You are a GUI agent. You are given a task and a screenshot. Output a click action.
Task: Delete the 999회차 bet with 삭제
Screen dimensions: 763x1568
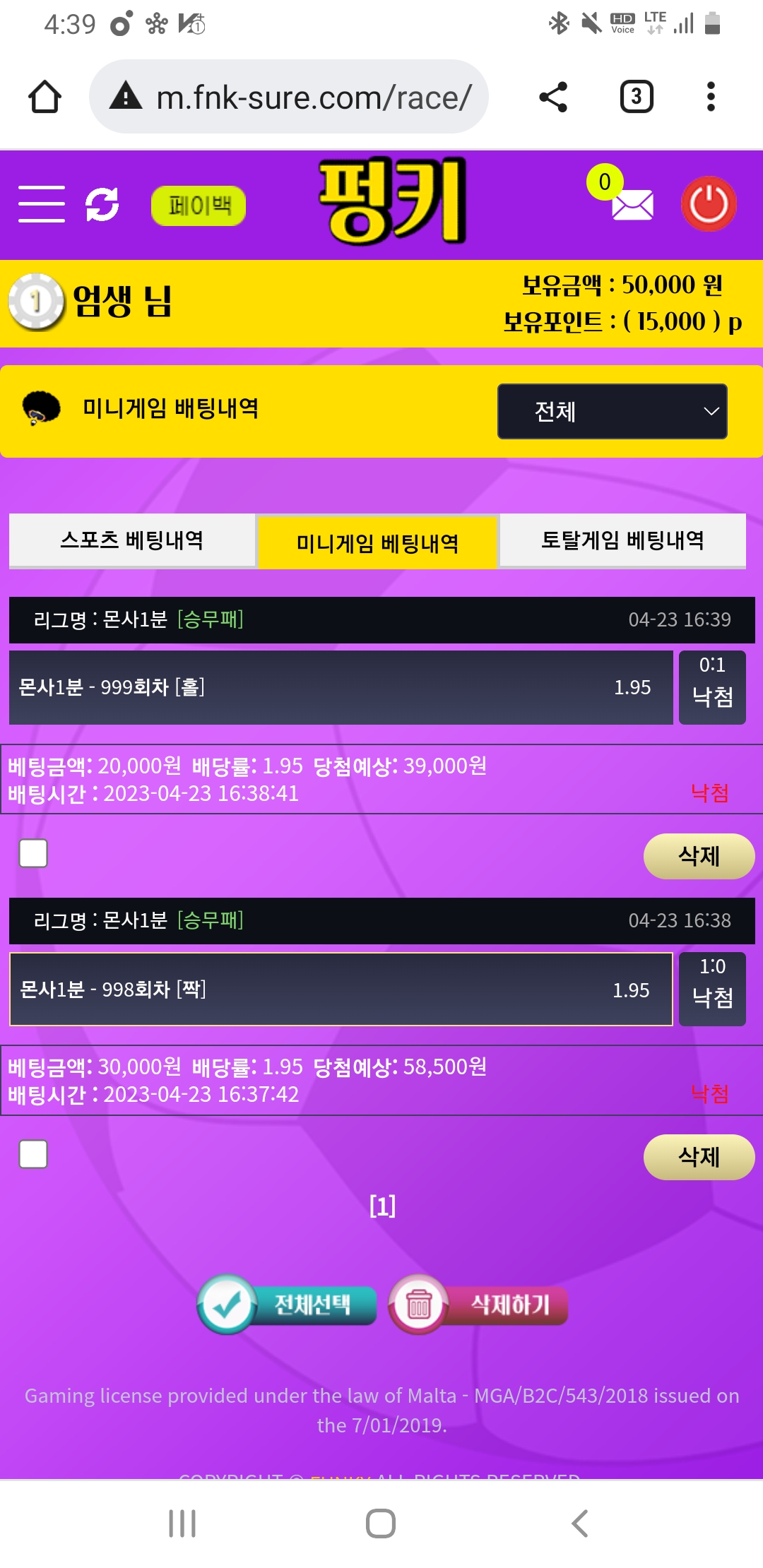coord(698,856)
